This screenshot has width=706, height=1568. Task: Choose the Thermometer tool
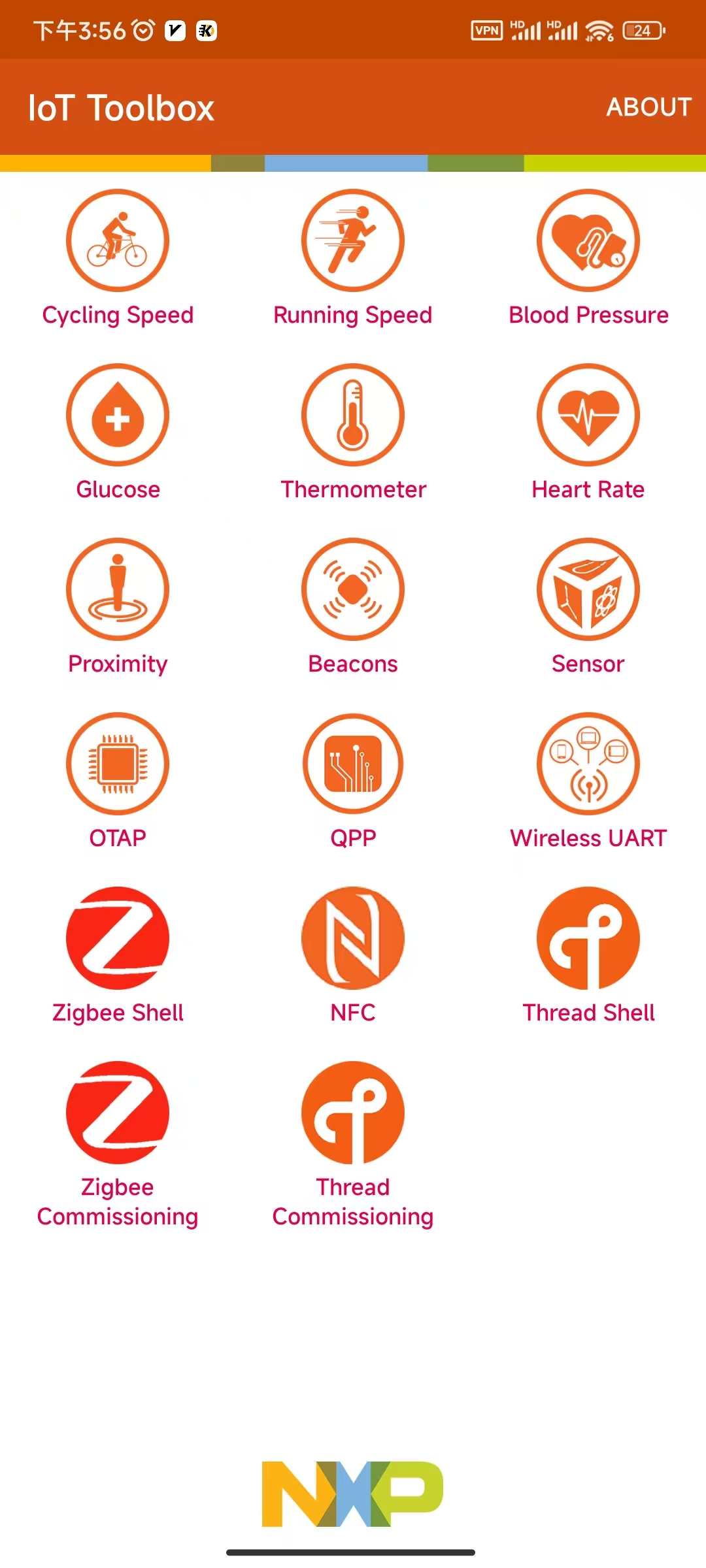point(353,416)
